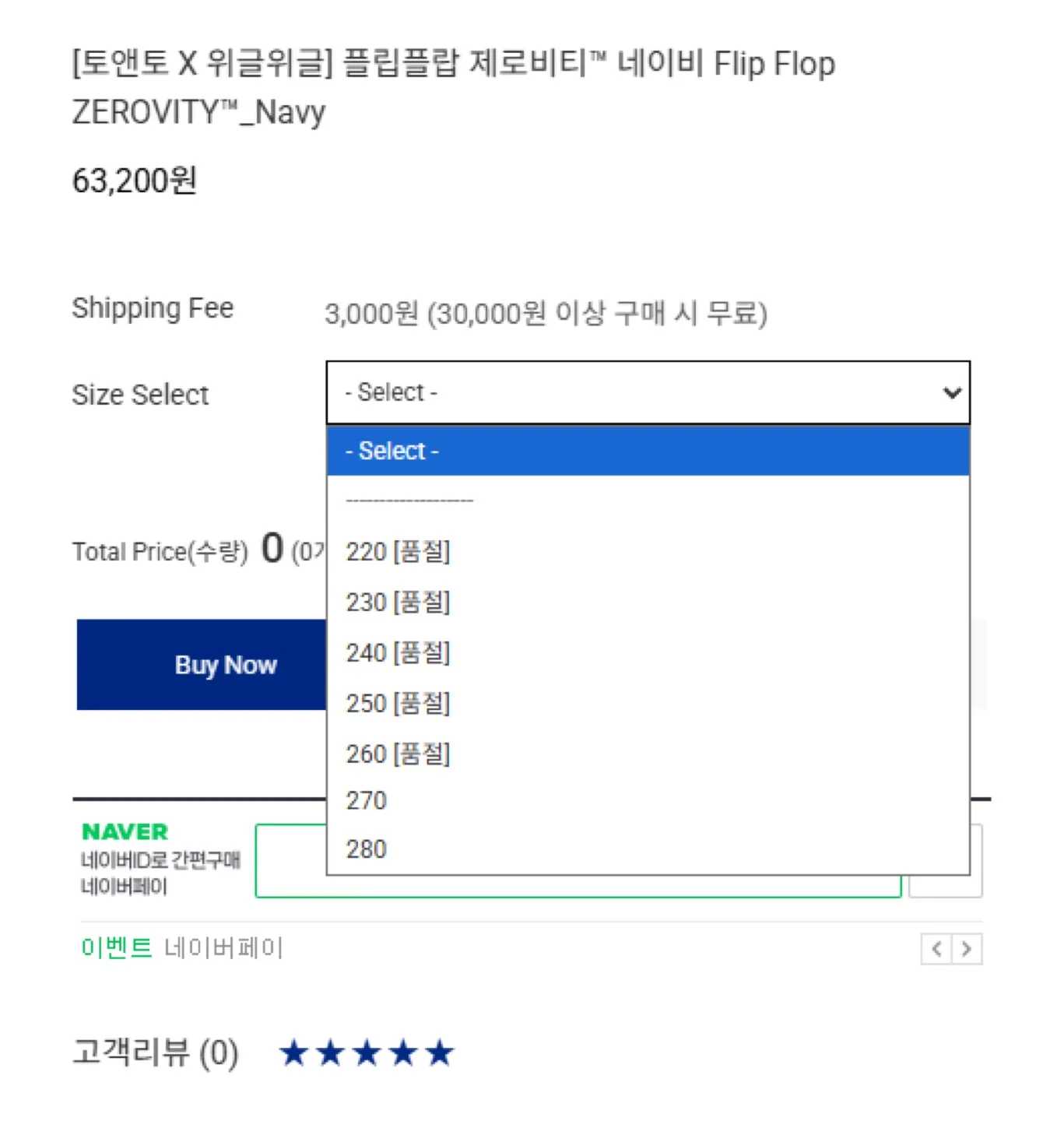Tap the Buy Now button

(202, 665)
